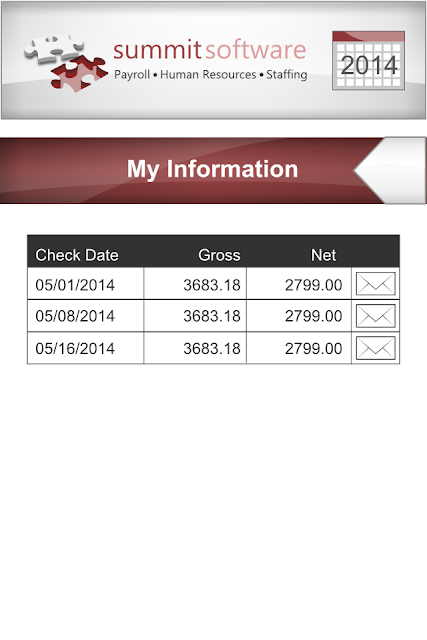This screenshot has width=427, height=640.
Task: Go back using the white arrow
Action: coord(391,170)
